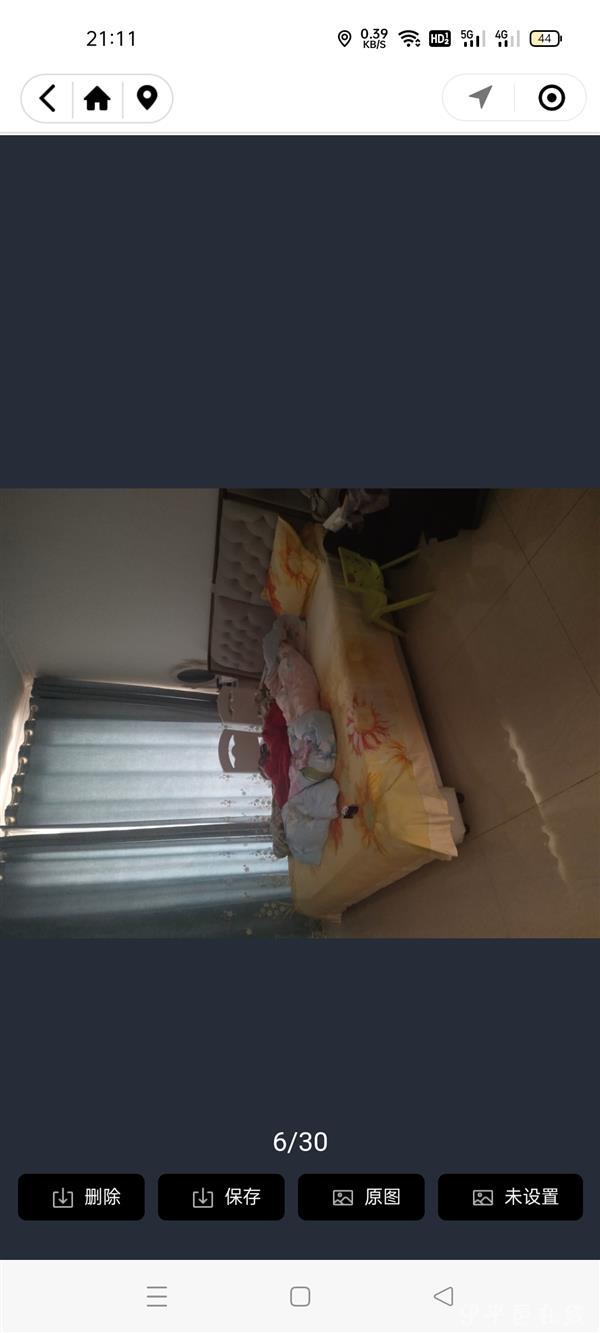The image size is (600, 1333).
Task: View the original image via 原图
Action: 362,1197
